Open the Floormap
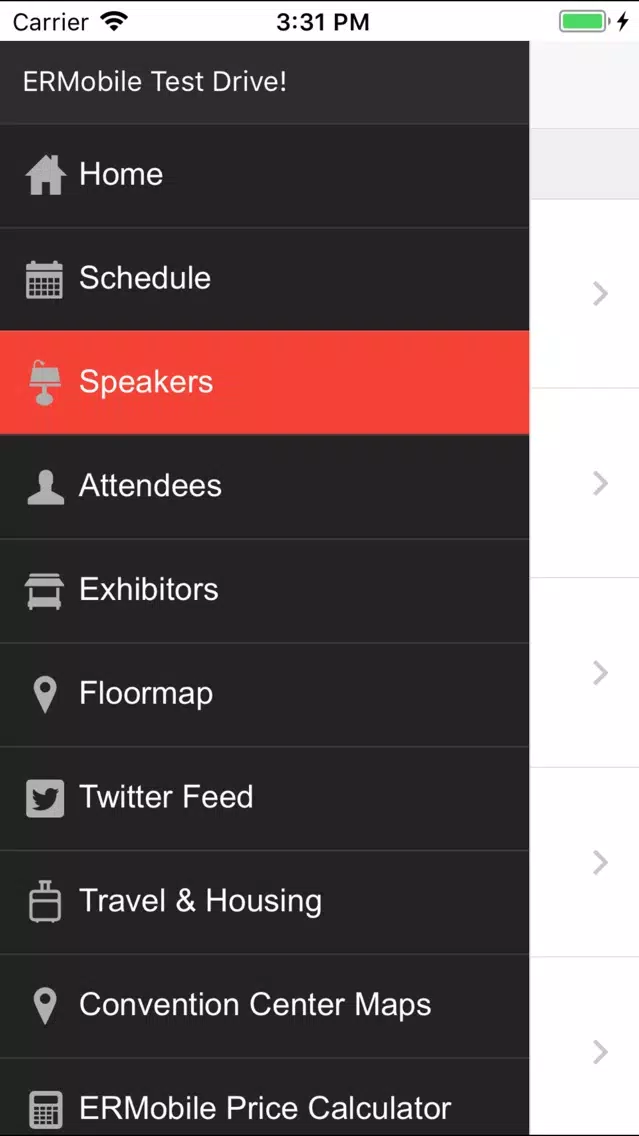This screenshot has height=1136, width=639. pyautogui.click(x=264, y=694)
